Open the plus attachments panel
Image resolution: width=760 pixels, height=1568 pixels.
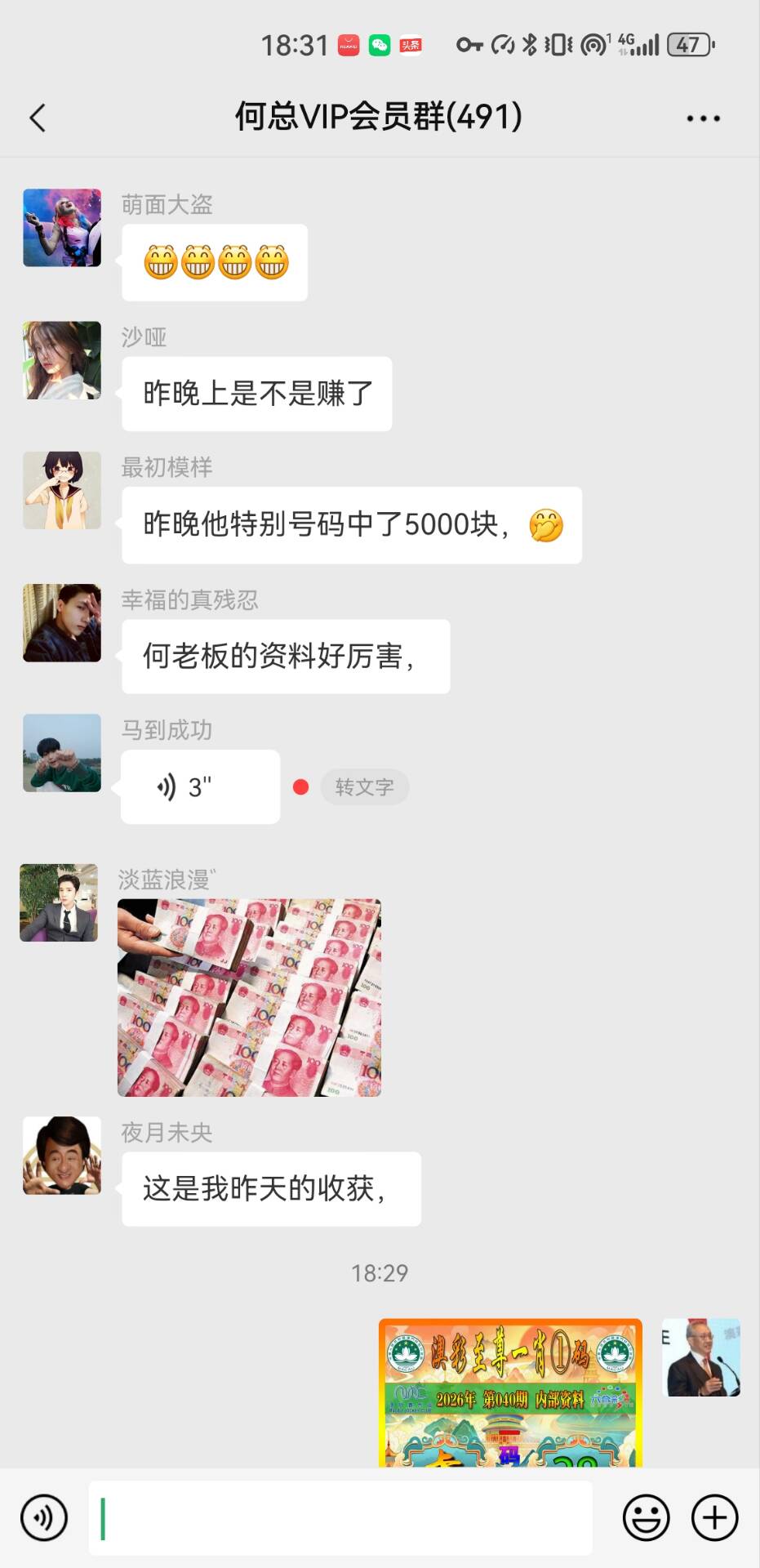click(714, 1517)
